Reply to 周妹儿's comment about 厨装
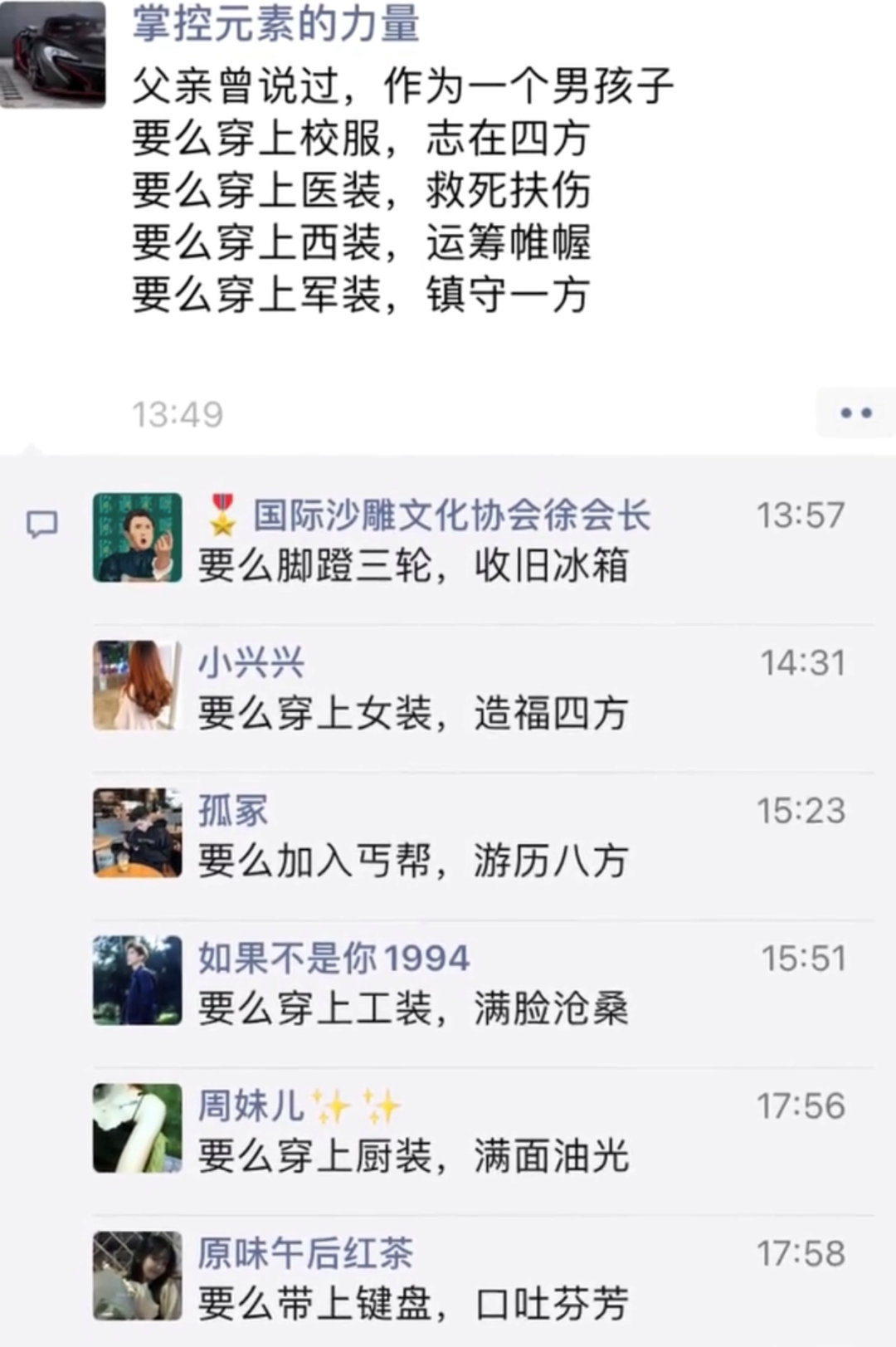Viewport: 896px width, 1347px height. (412, 1156)
